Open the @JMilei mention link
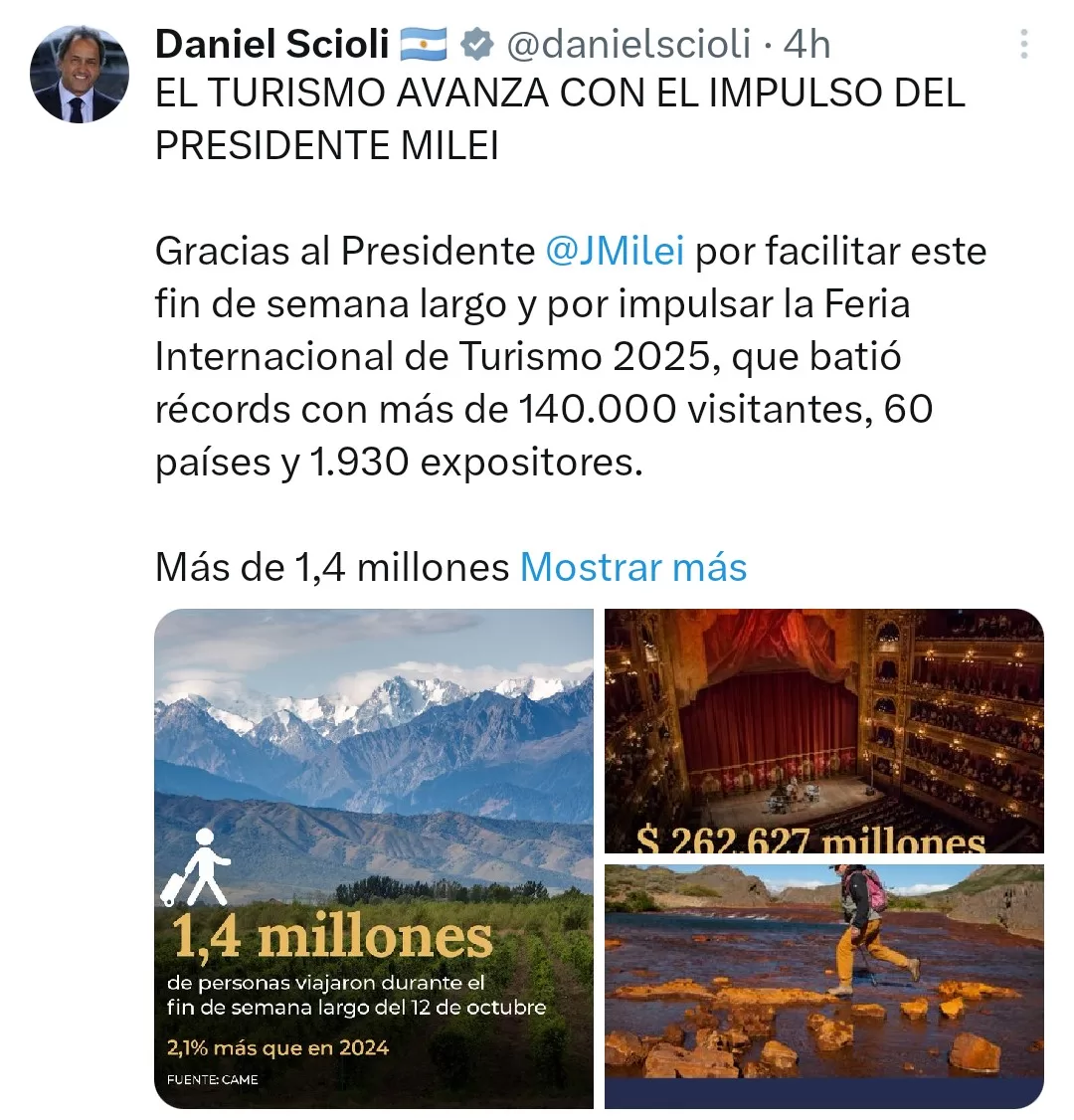The width and height of the screenshot is (1074, 1120). 615,252
